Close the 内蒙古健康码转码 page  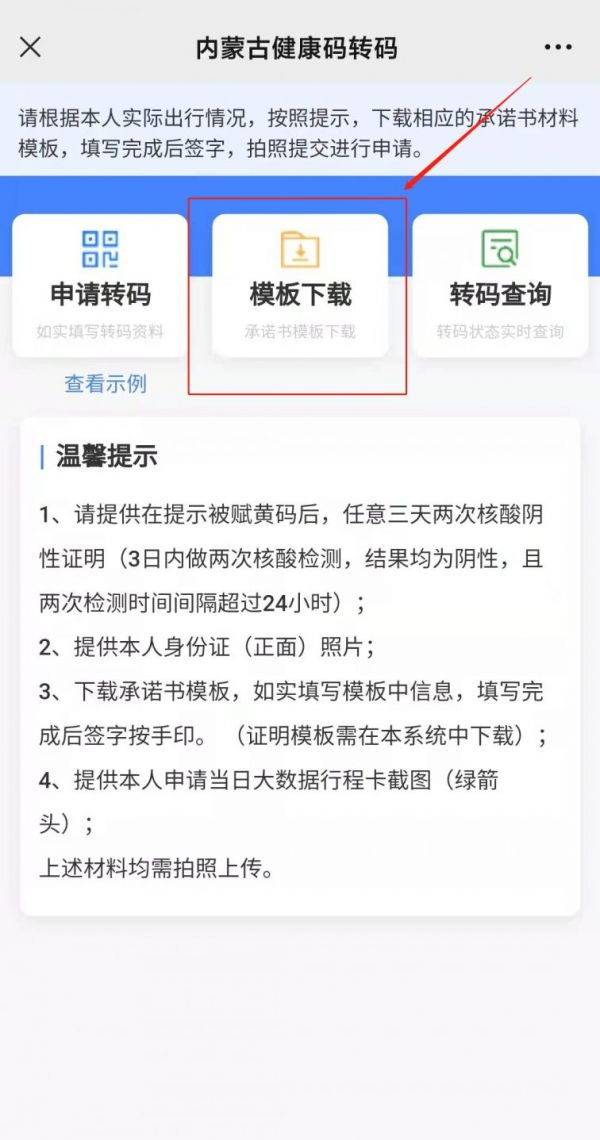[31, 47]
